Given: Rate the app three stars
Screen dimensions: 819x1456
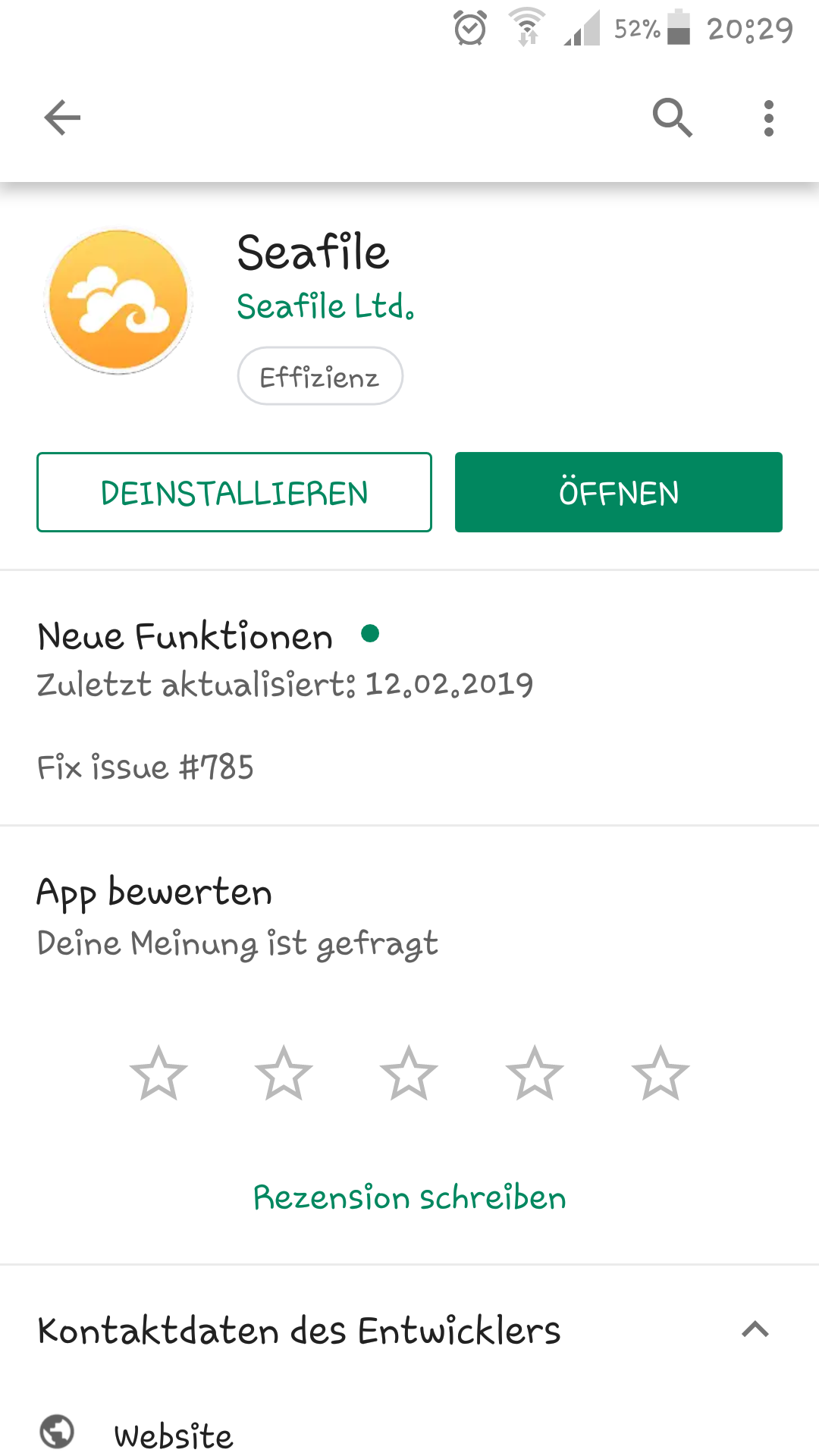Looking at the screenshot, I should 409,1073.
